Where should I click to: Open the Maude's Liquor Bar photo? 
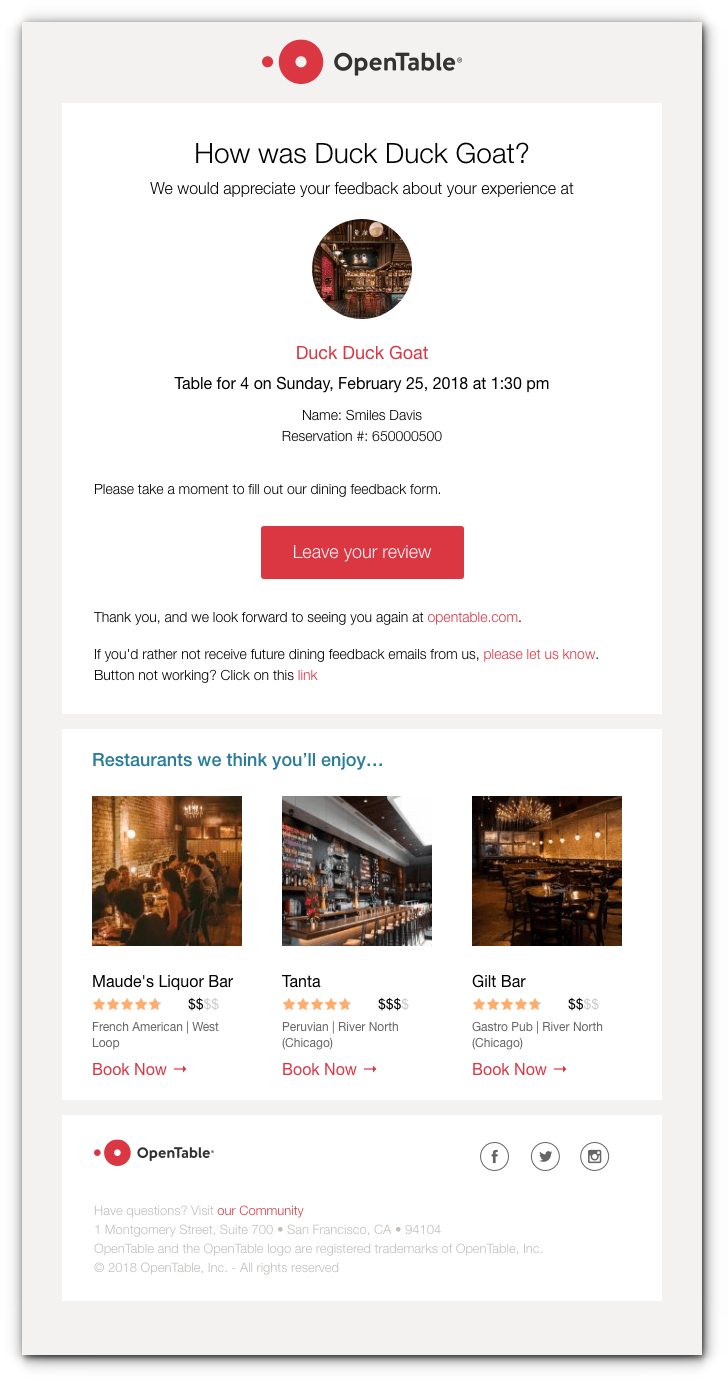167,871
